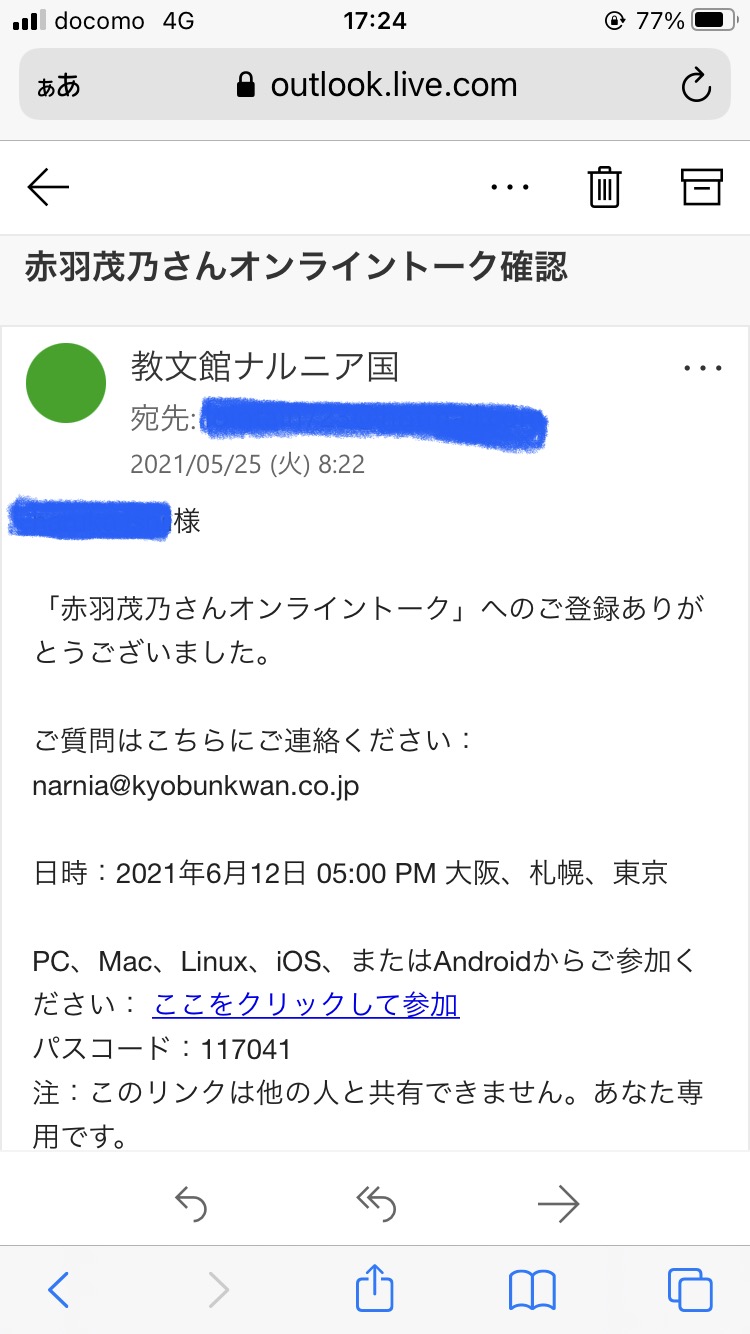This screenshot has width=750, height=1334.
Task: Show Safari bookmarks
Action: [532, 1289]
